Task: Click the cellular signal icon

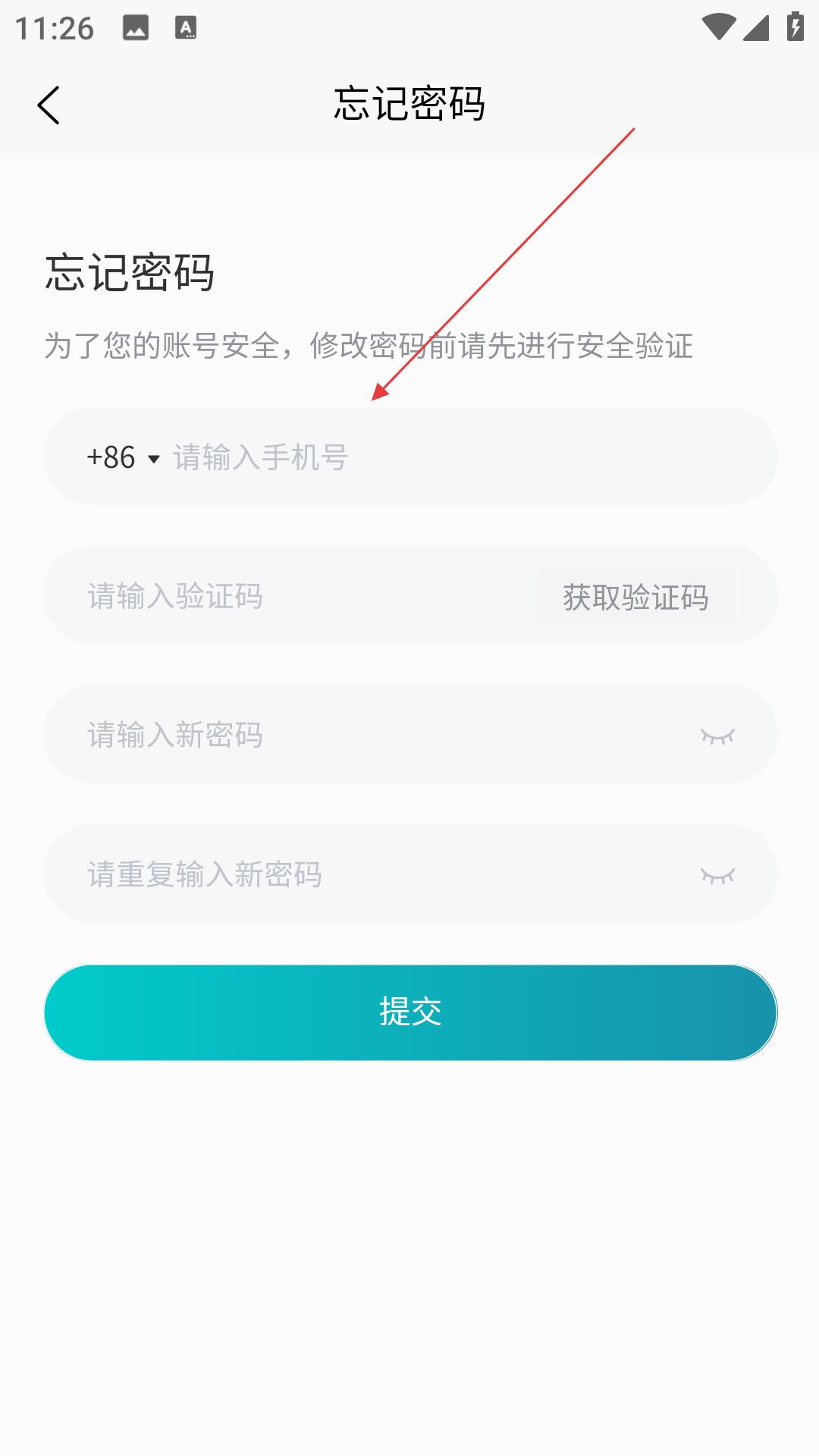Action: (x=758, y=26)
